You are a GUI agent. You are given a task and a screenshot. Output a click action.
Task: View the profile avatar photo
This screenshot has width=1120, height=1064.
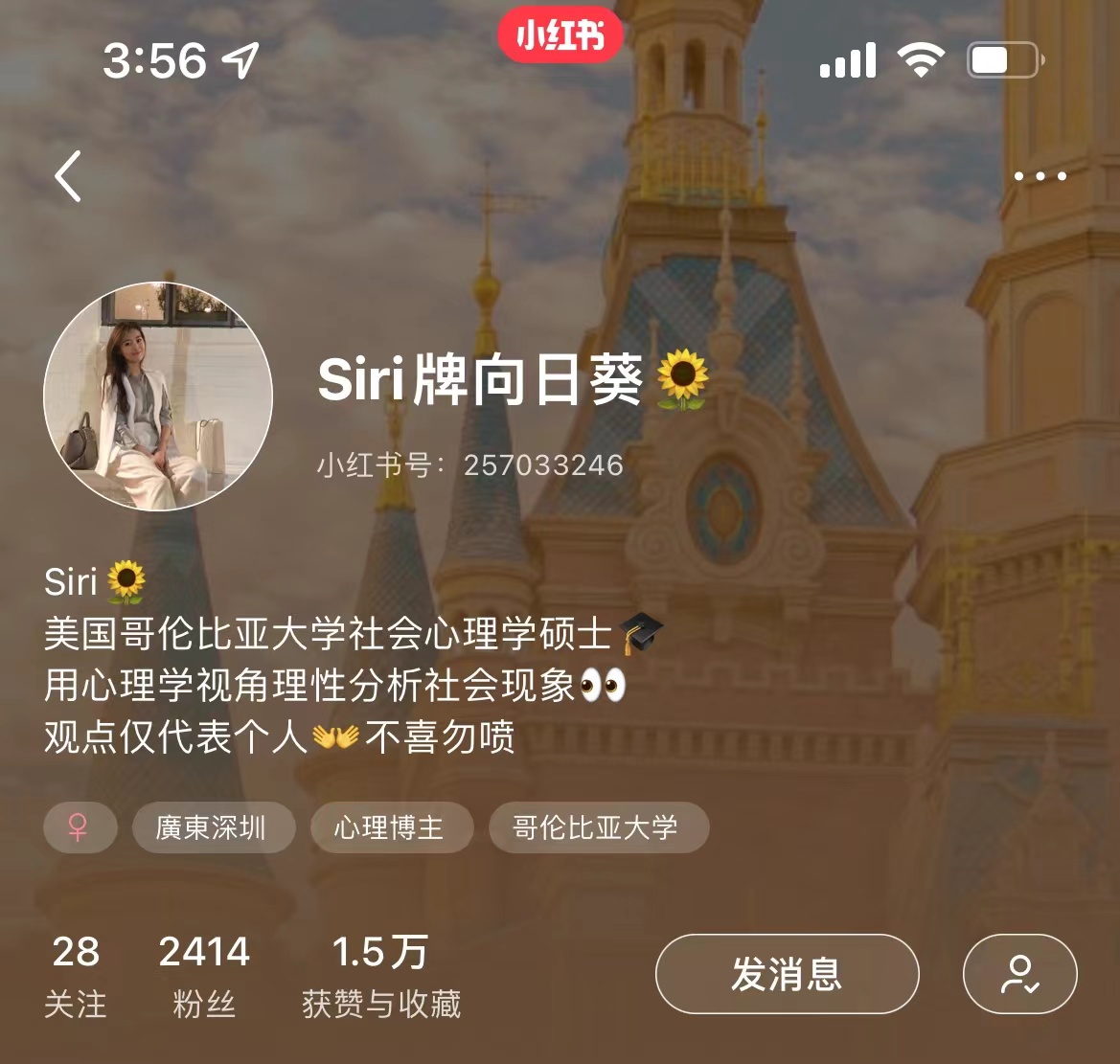point(158,396)
